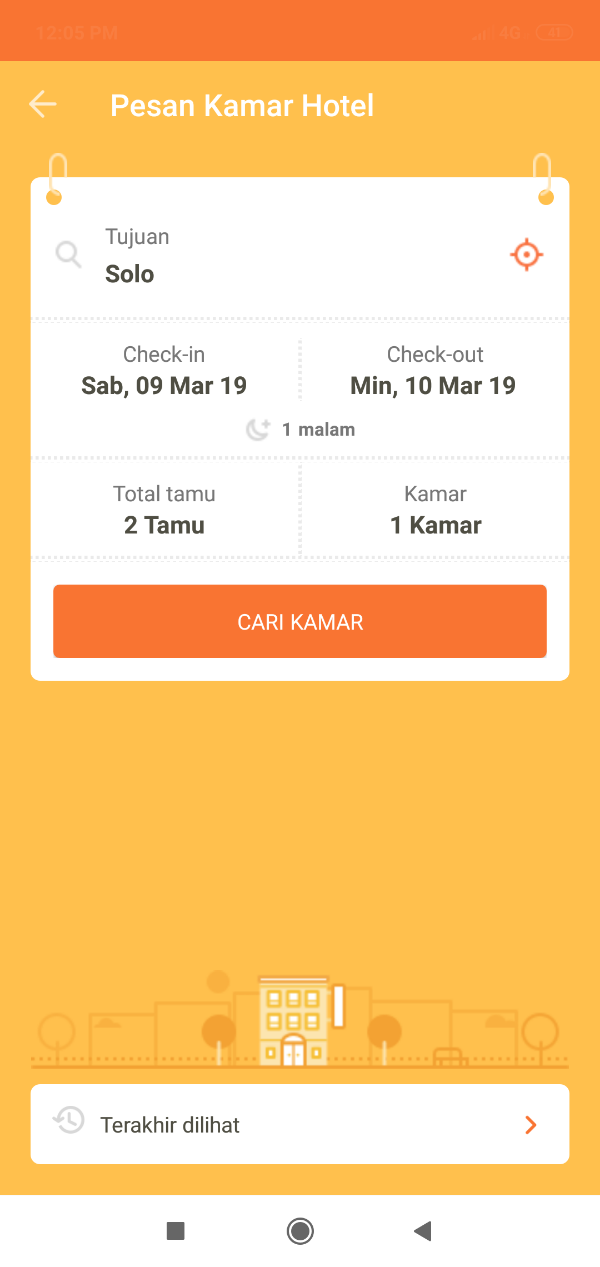This screenshot has width=600, height=1267.
Task: Tap the system back button
Action: [x=423, y=1231]
